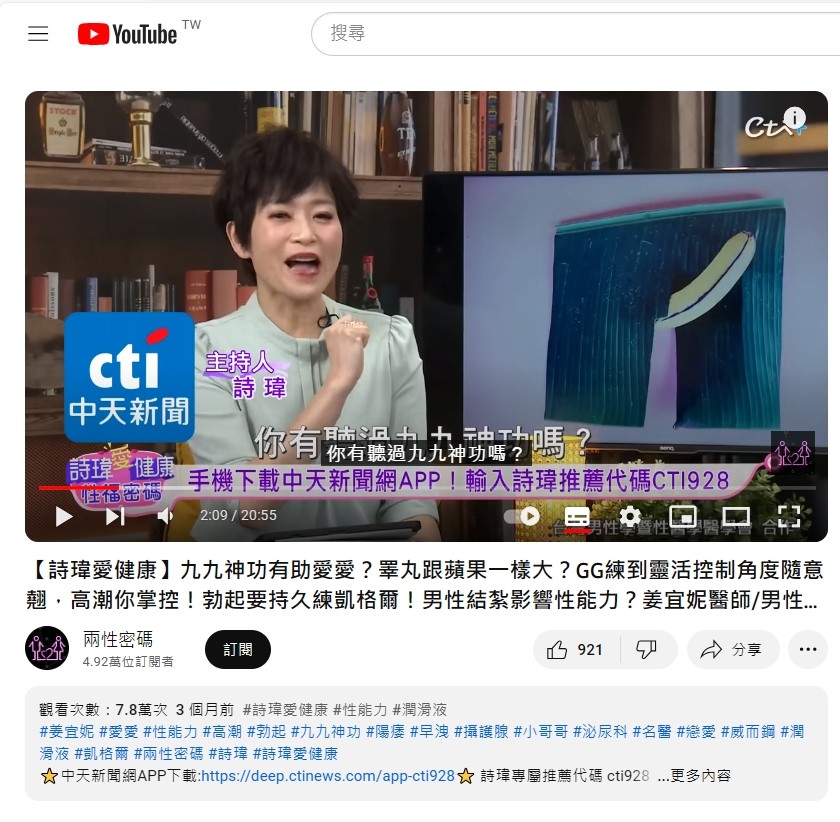The height and width of the screenshot is (822, 840).
Task: Share the video via 分享
Action: [732, 650]
